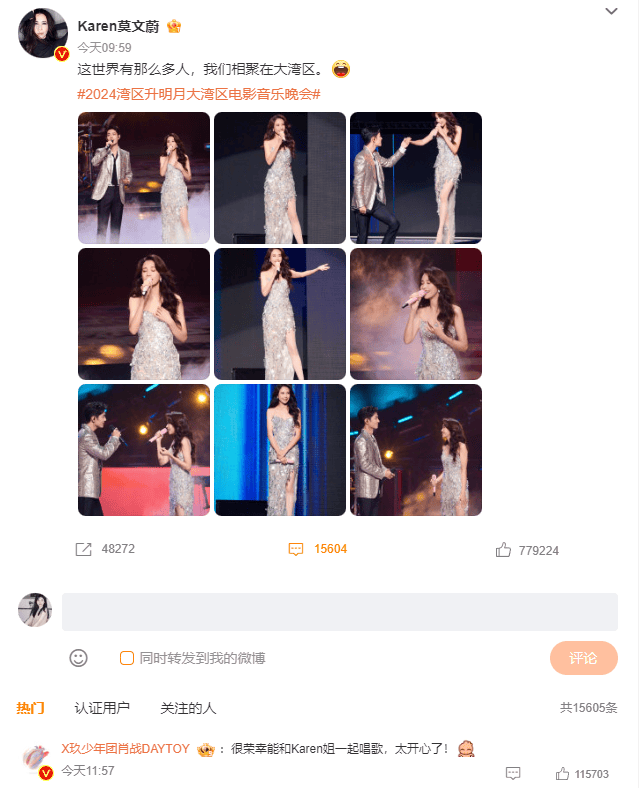View the first photo in the grid

point(144,178)
